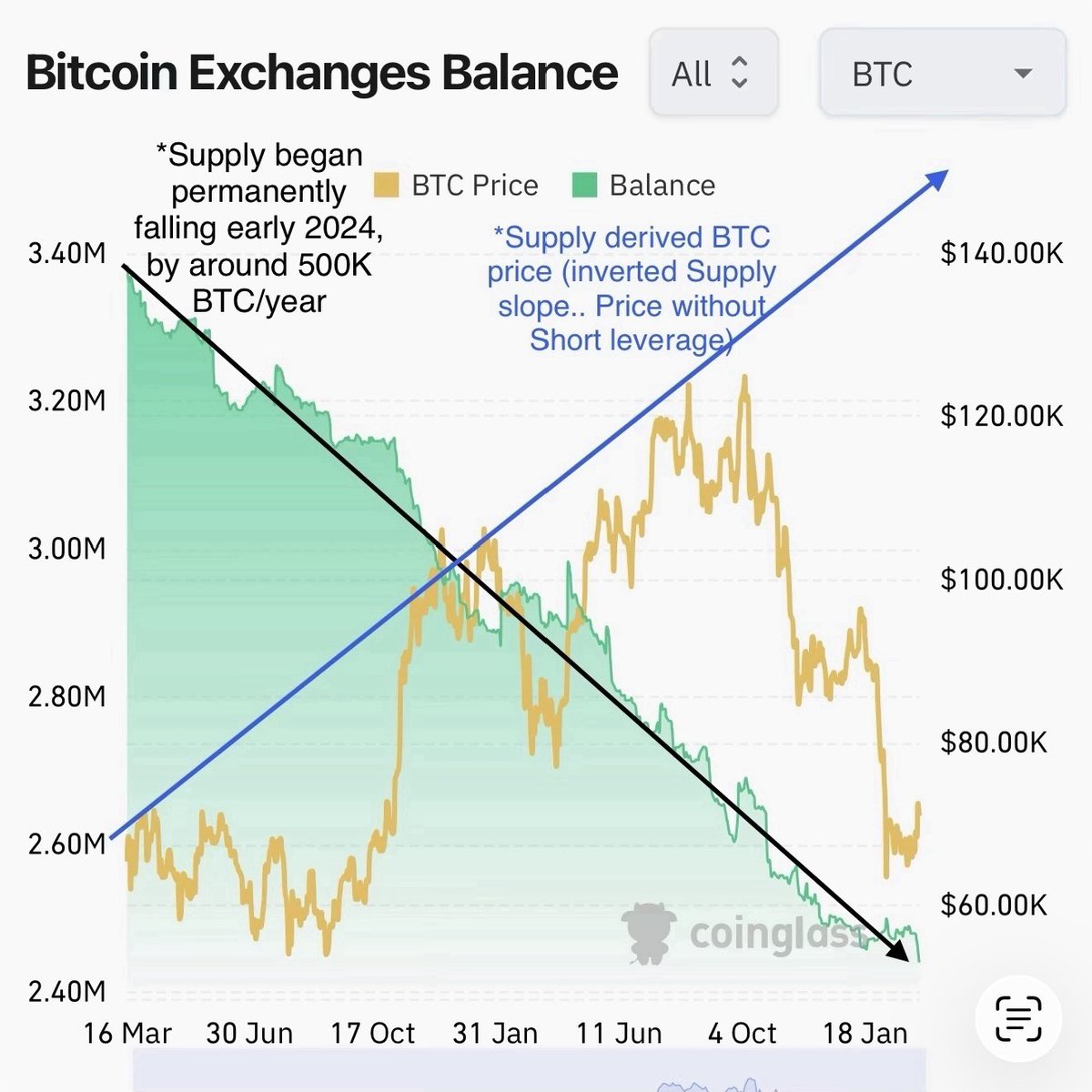
Task: Expand the BTC coin dropdown
Action: tap(942, 73)
